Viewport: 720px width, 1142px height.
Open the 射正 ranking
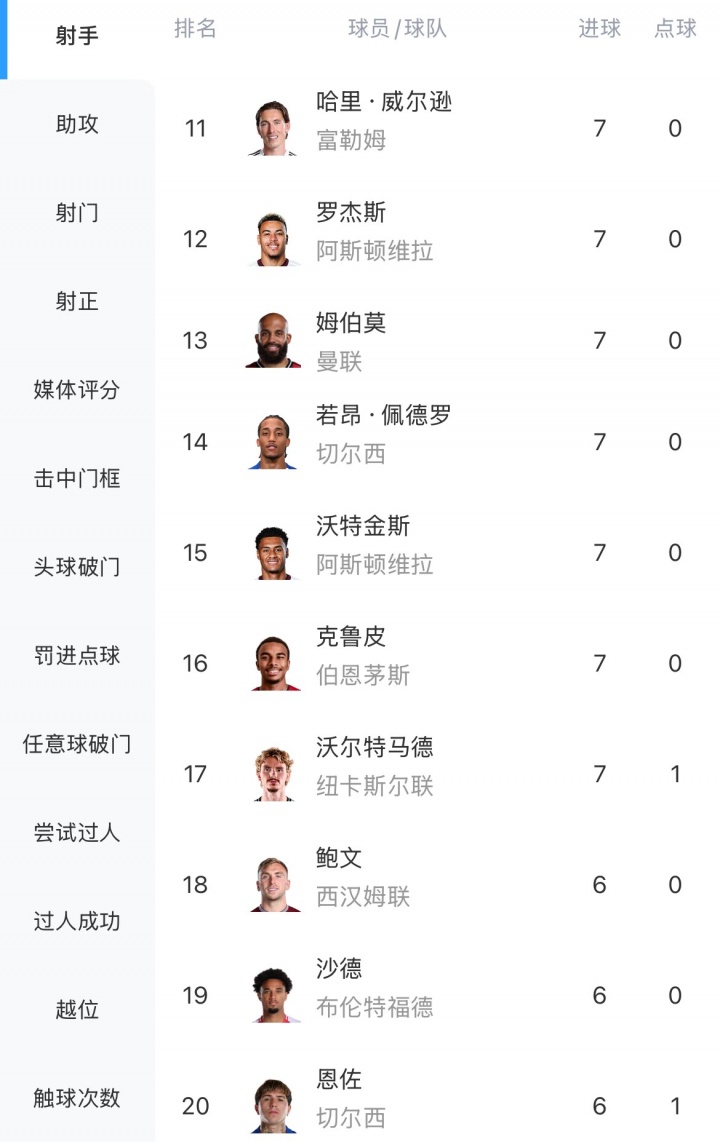tap(77, 301)
